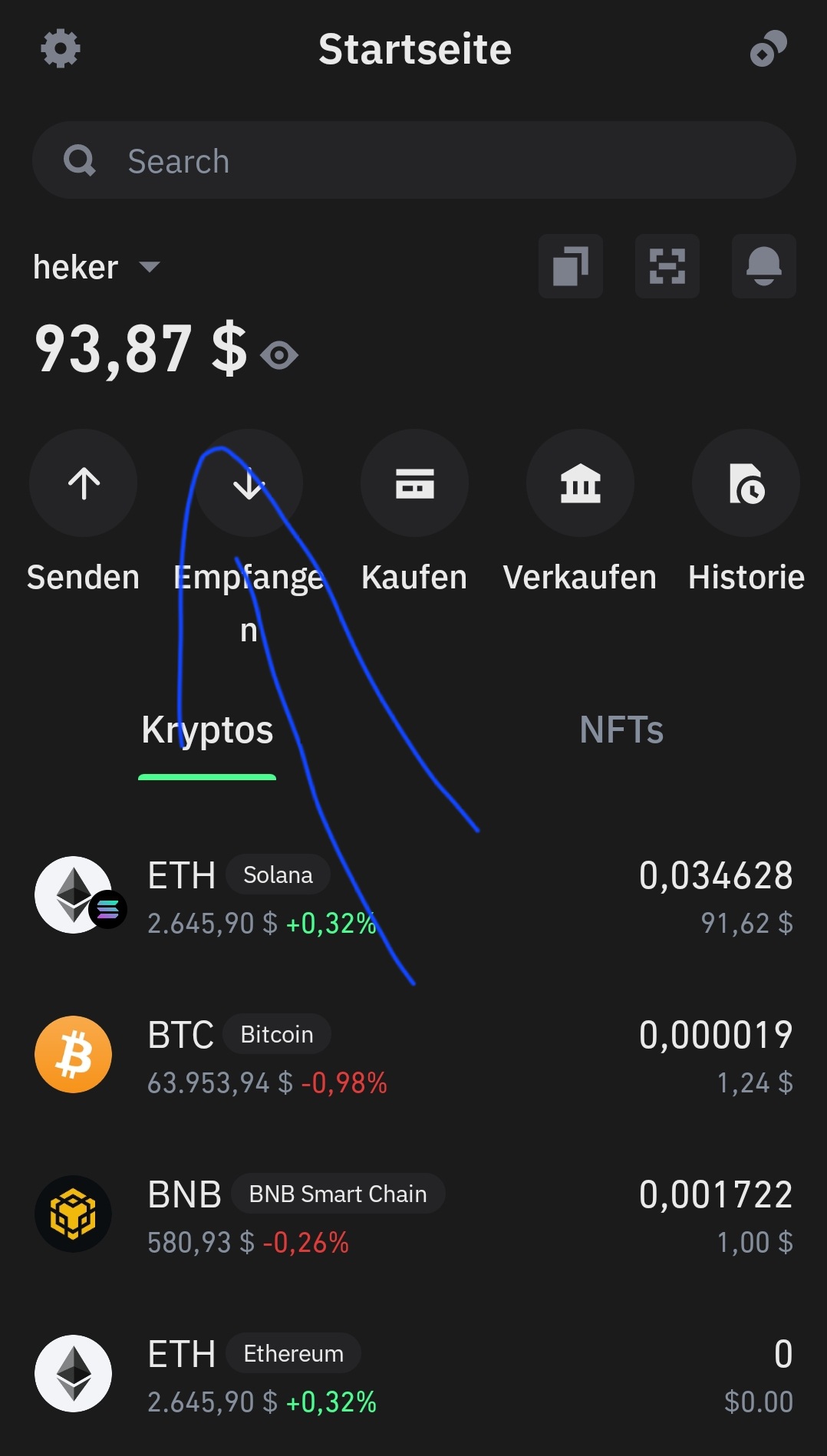Open the BTC Bitcoin asset row
This screenshot has width=827, height=1456.
(x=414, y=1055)
